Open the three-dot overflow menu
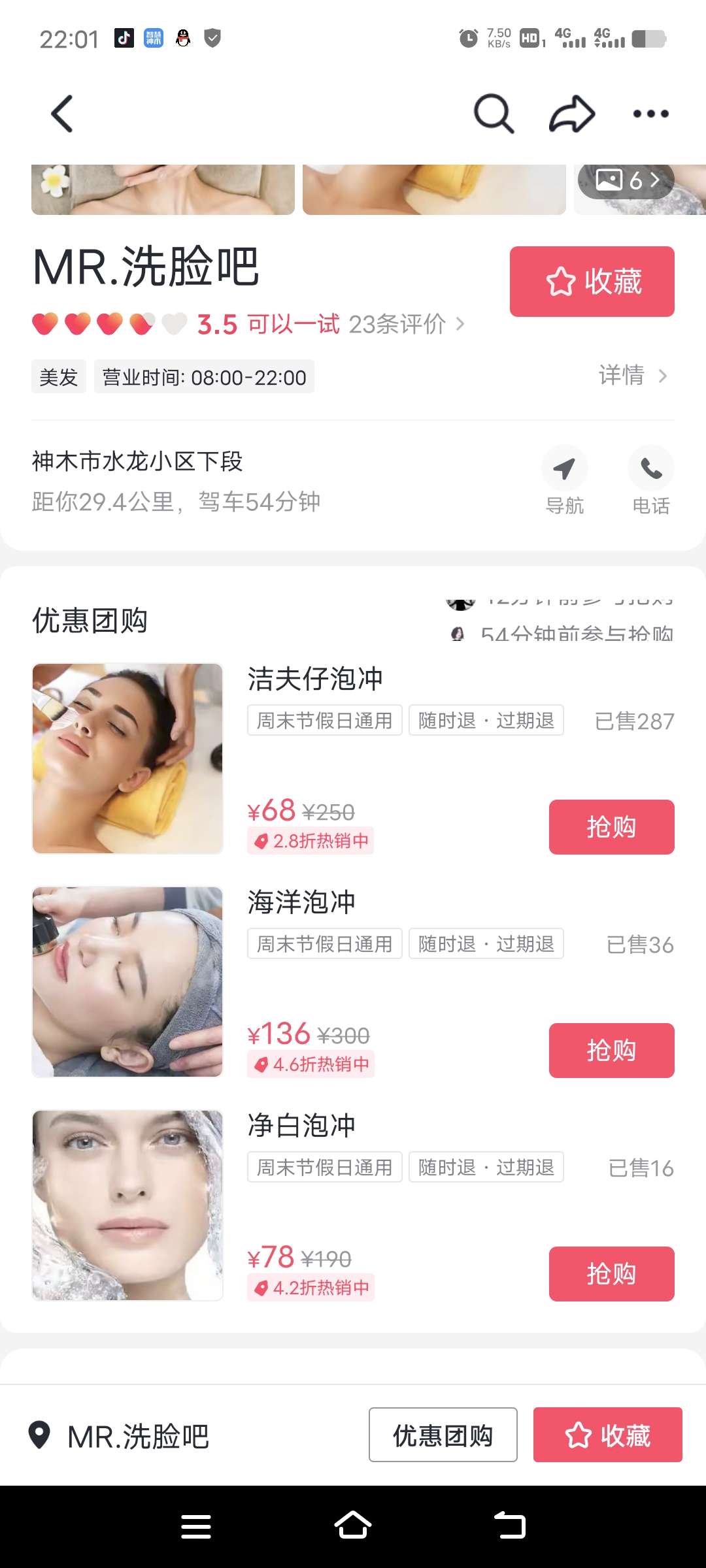 [650, 114]
